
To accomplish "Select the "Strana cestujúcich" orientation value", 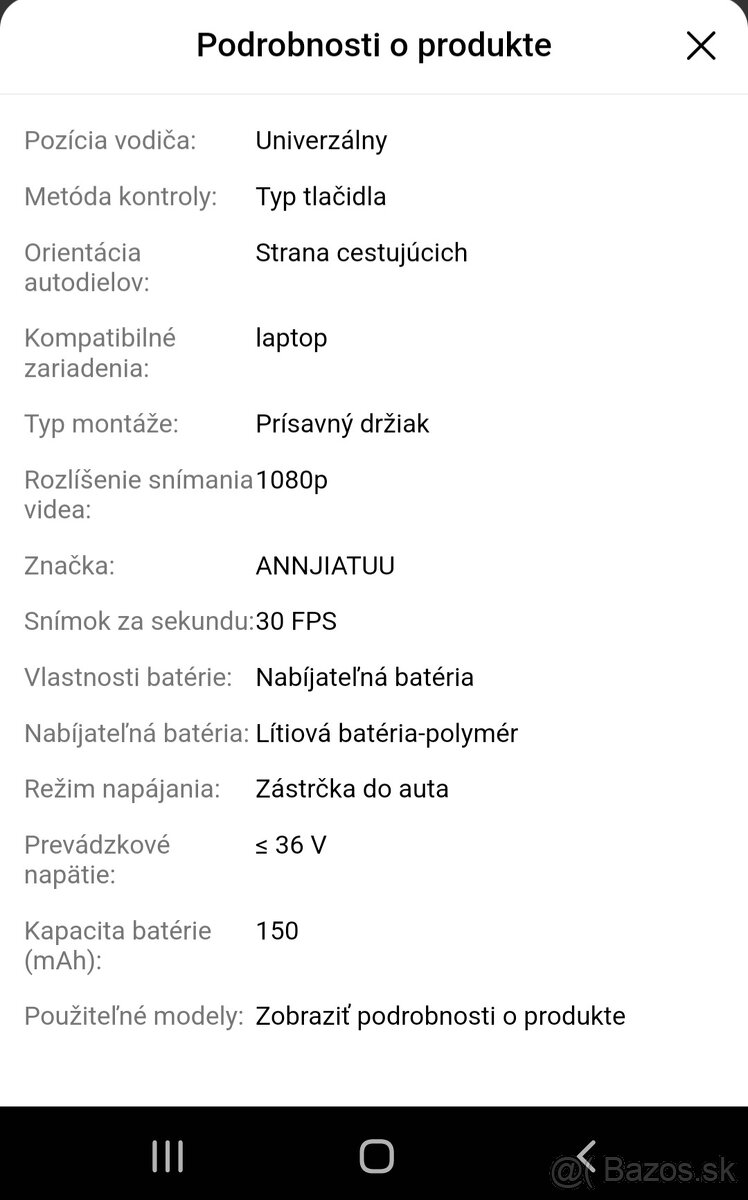I will [361, 252].
